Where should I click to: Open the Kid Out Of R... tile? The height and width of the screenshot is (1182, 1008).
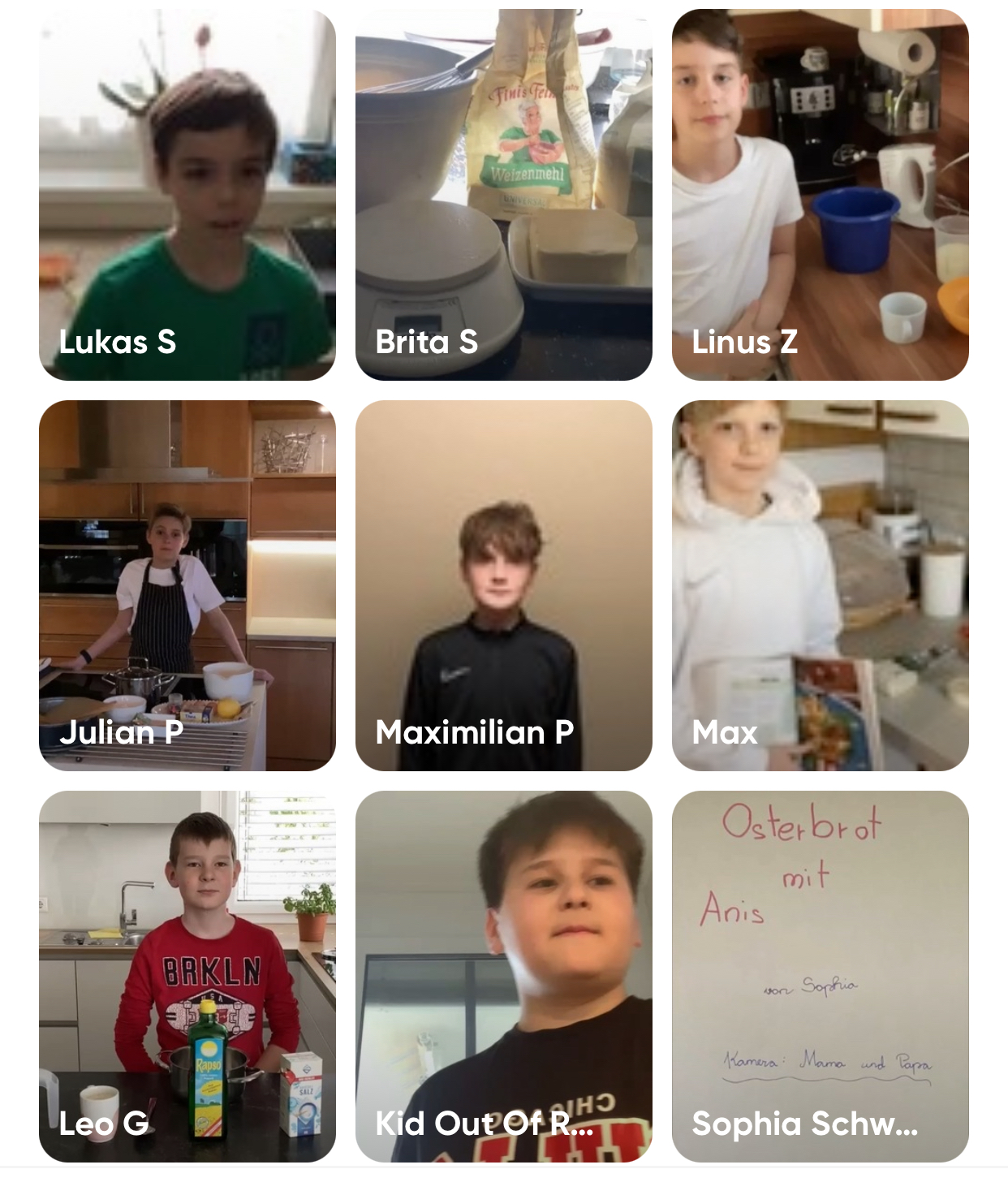click(503, 976)
